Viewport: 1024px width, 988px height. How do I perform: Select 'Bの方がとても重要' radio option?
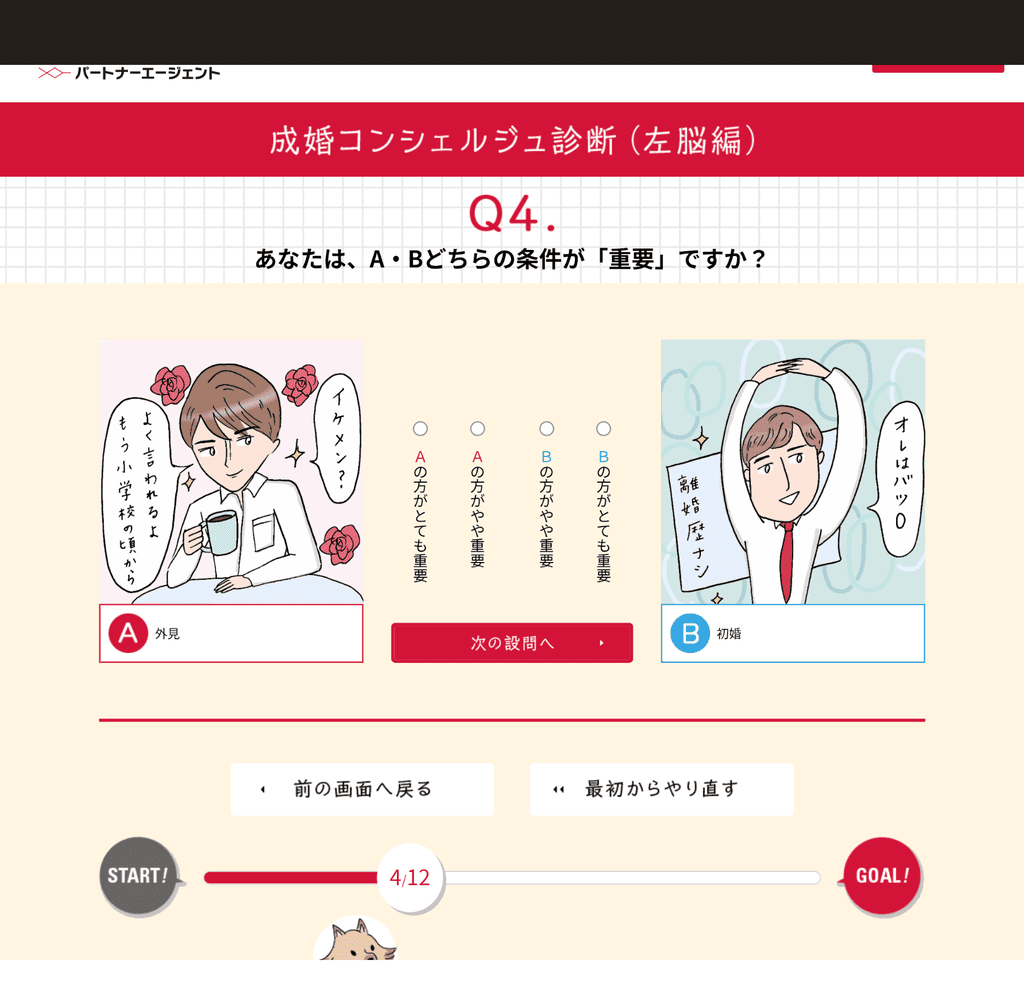pos(603,429)
